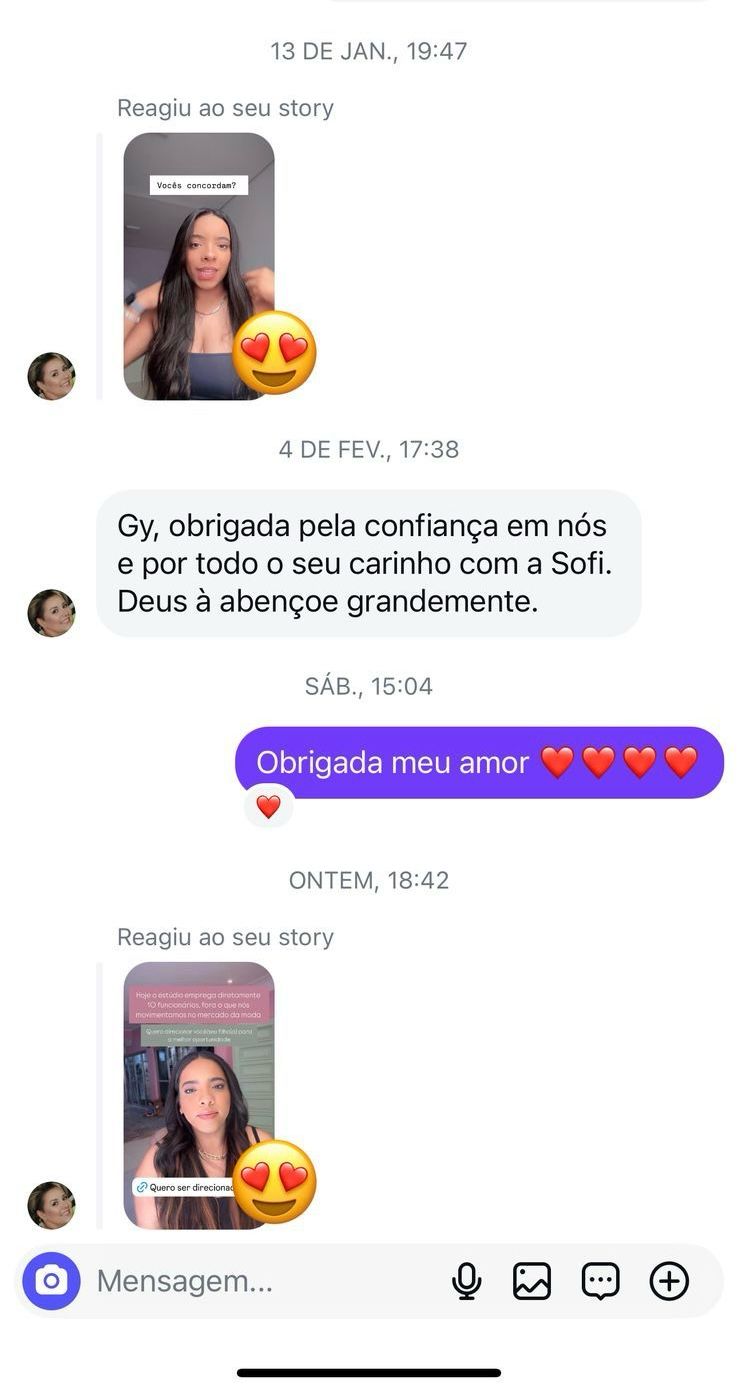Open the story reply from 13 de jan.
738x1390 pixels.
point(198,266)
